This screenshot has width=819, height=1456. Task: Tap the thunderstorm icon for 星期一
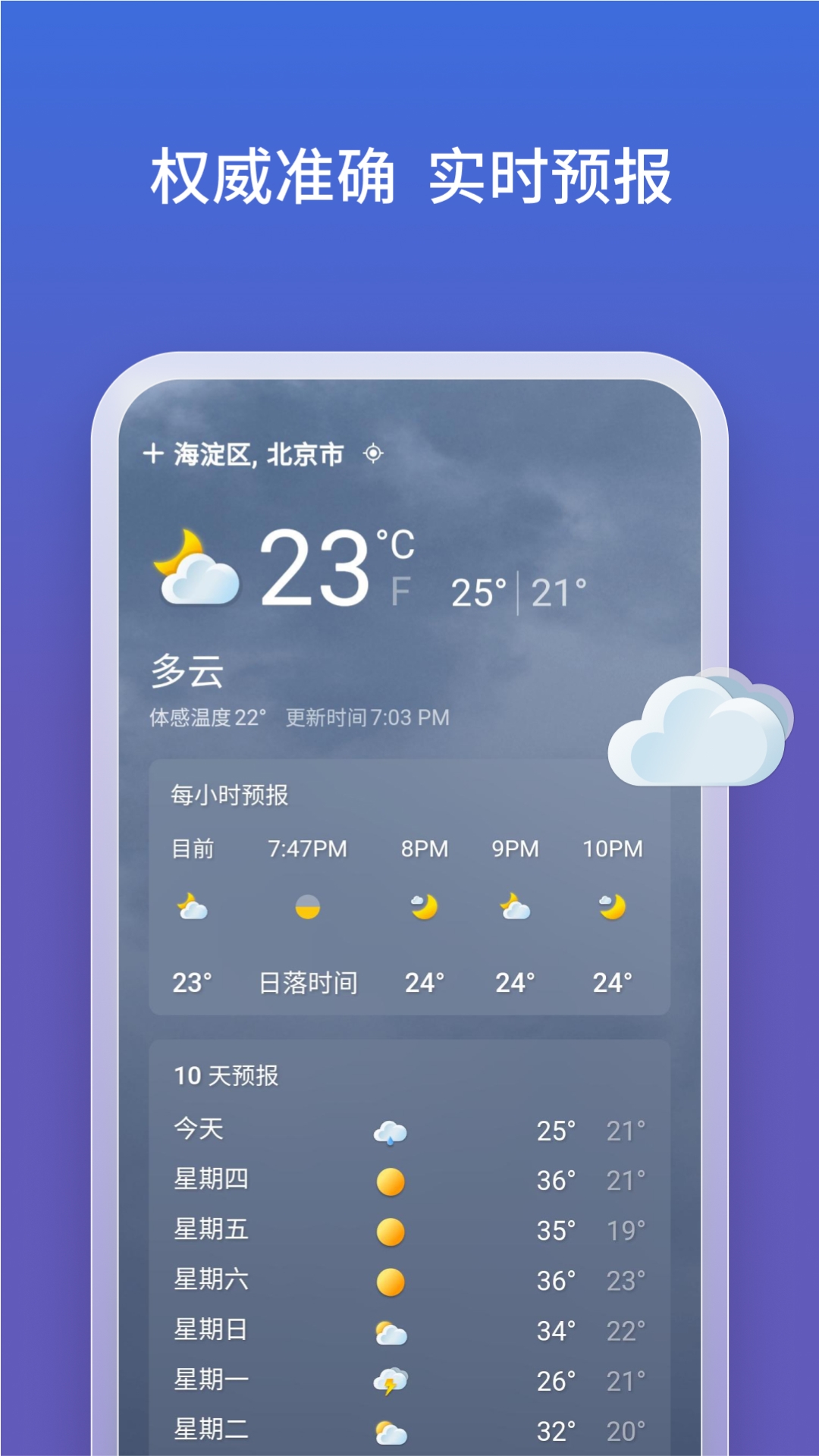tap(391, 1382)
